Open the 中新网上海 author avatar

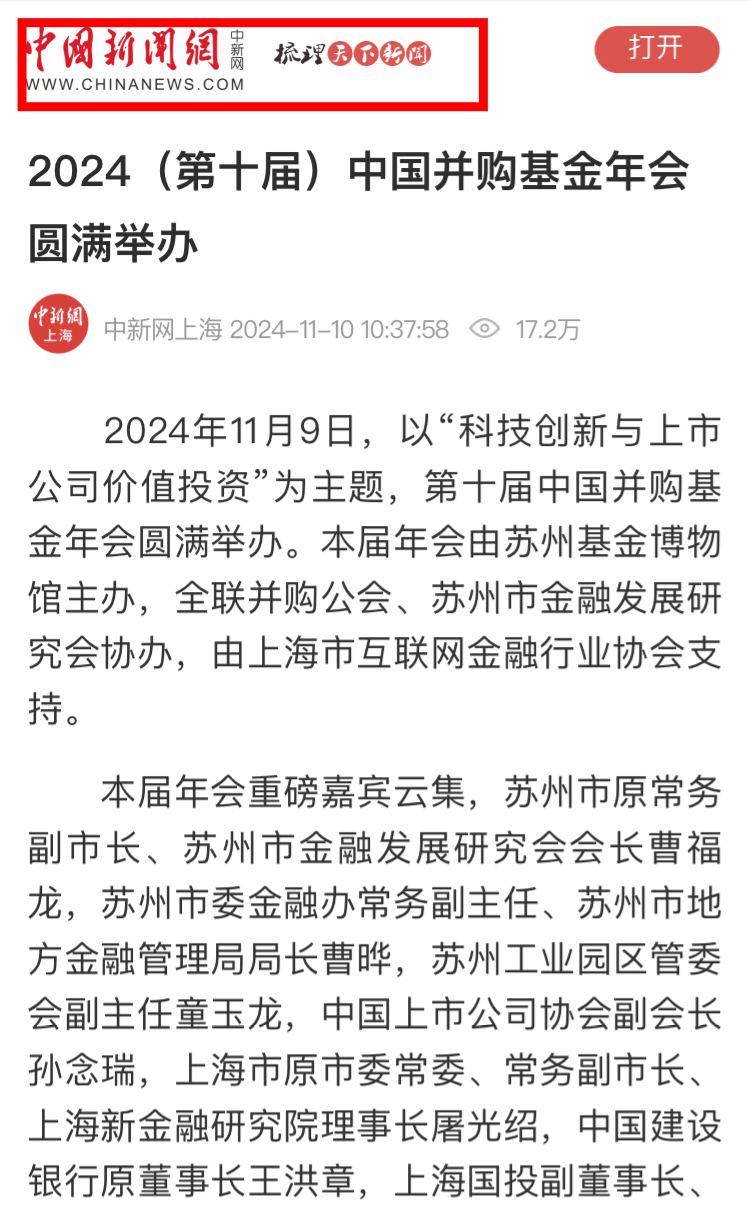click(58, 324)
